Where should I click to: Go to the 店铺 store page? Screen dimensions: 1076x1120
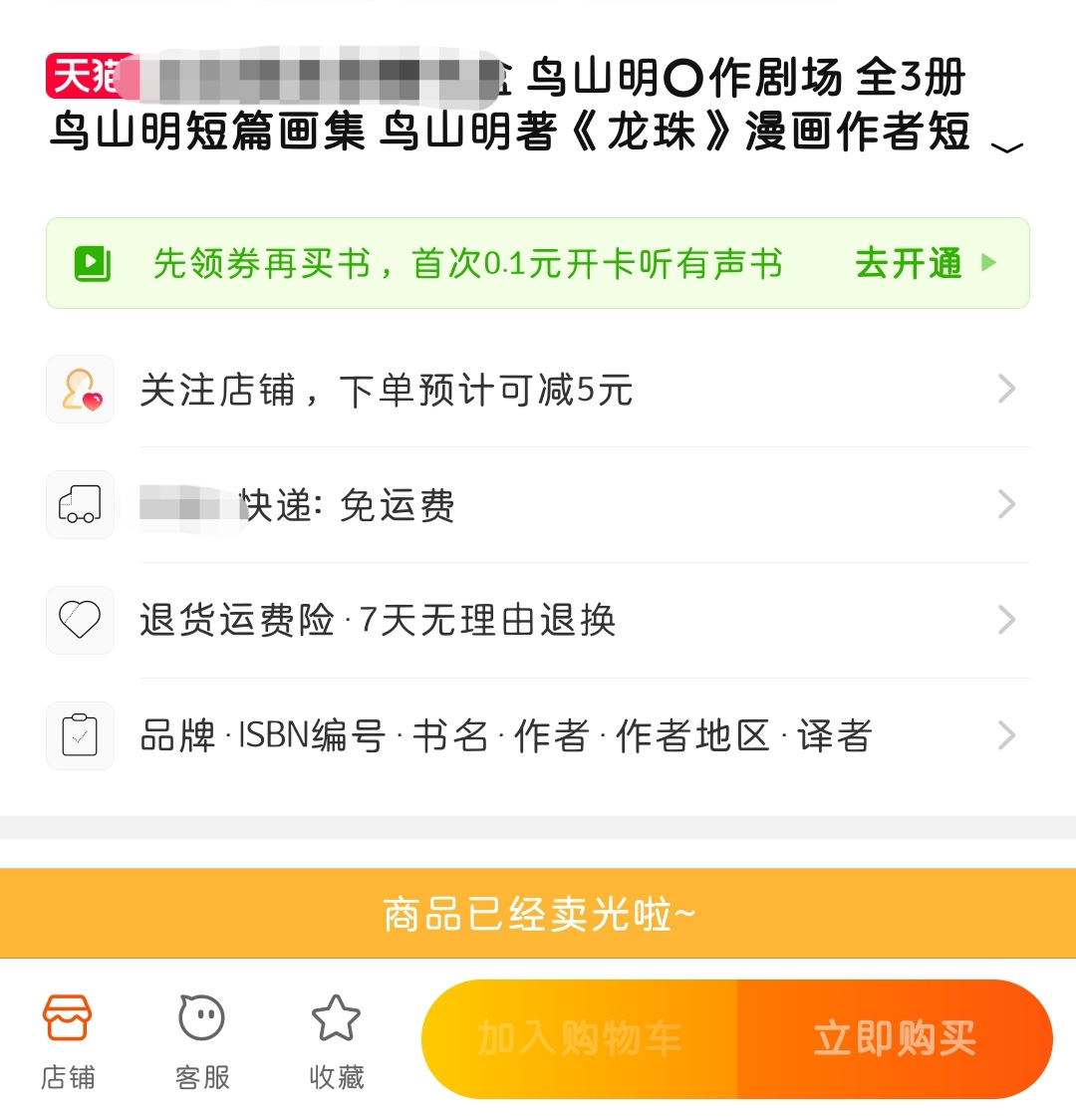click(68, 1040)
